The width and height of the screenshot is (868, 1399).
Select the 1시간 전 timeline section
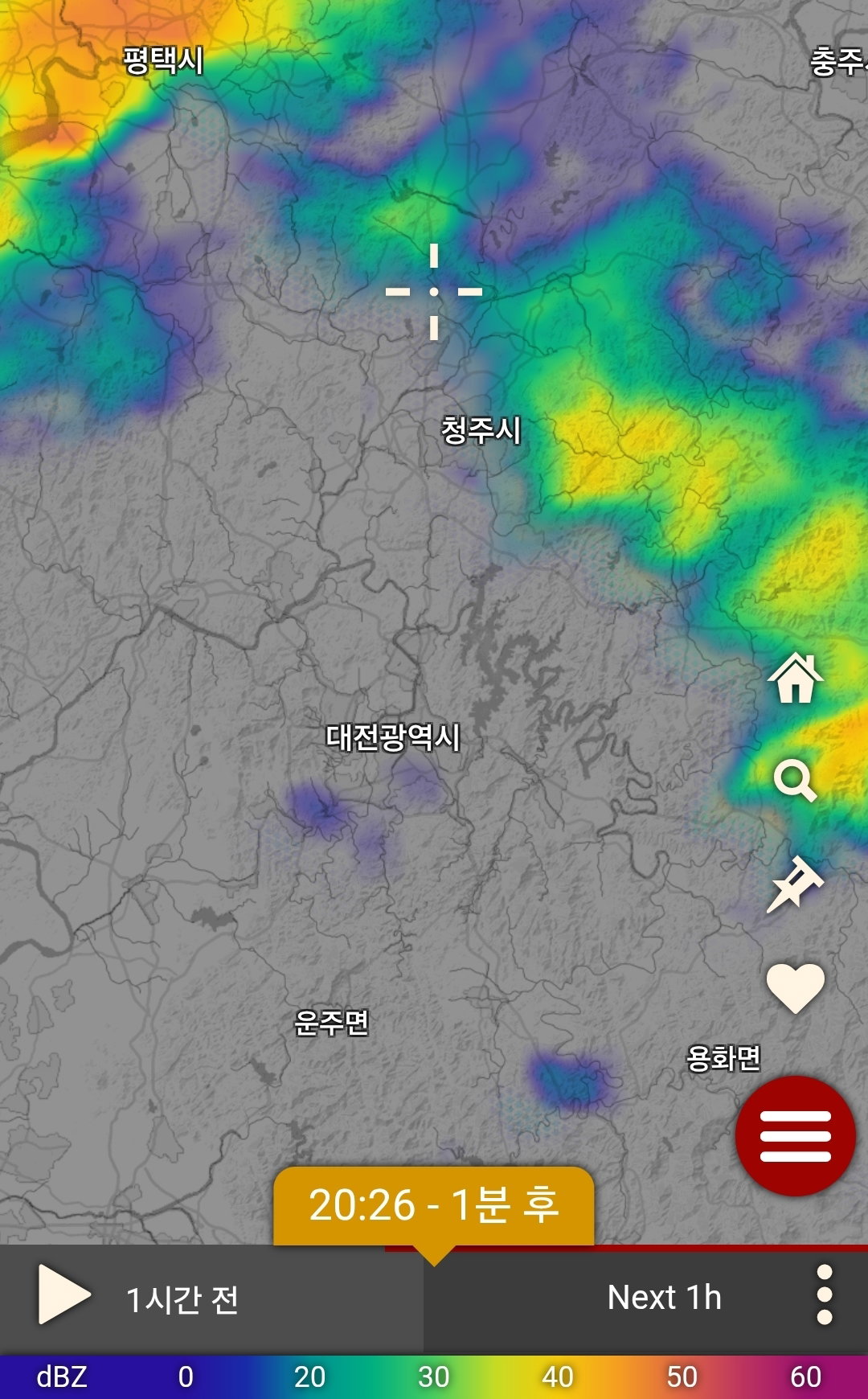click(182, 1299)
